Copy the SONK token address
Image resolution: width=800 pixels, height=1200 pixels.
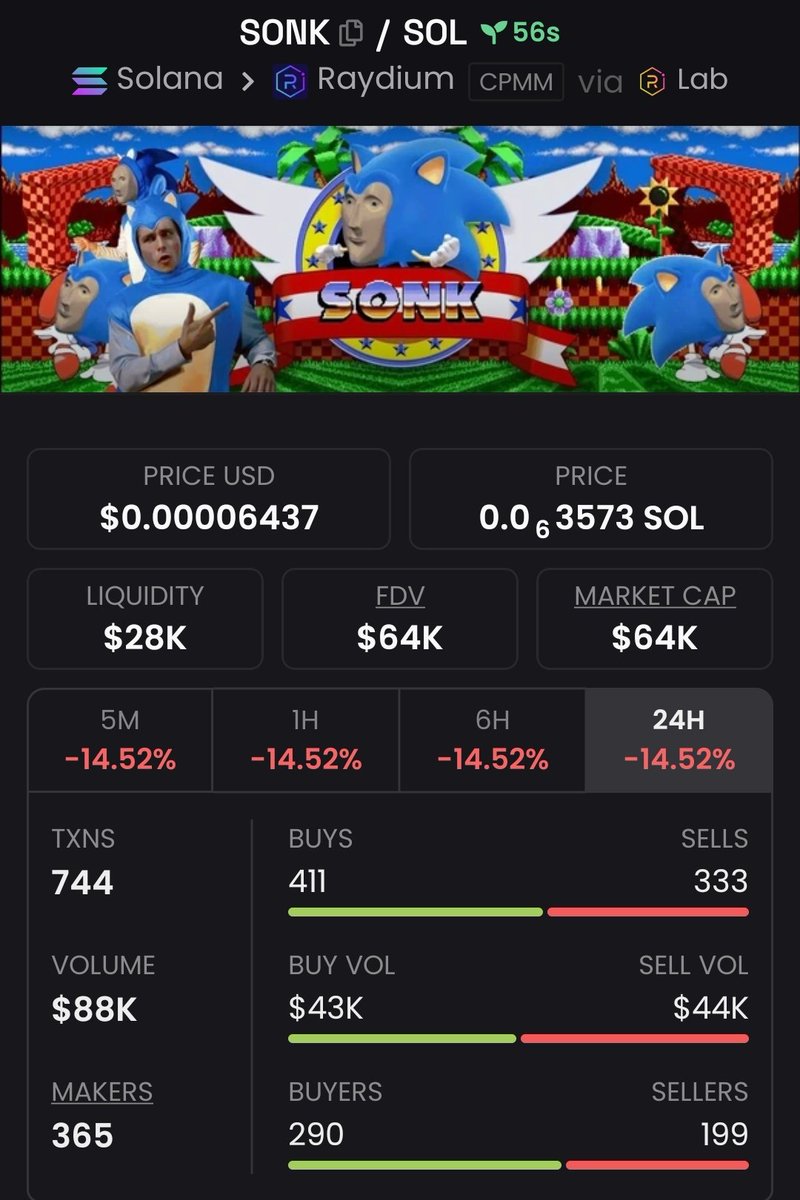click(351, 33)
